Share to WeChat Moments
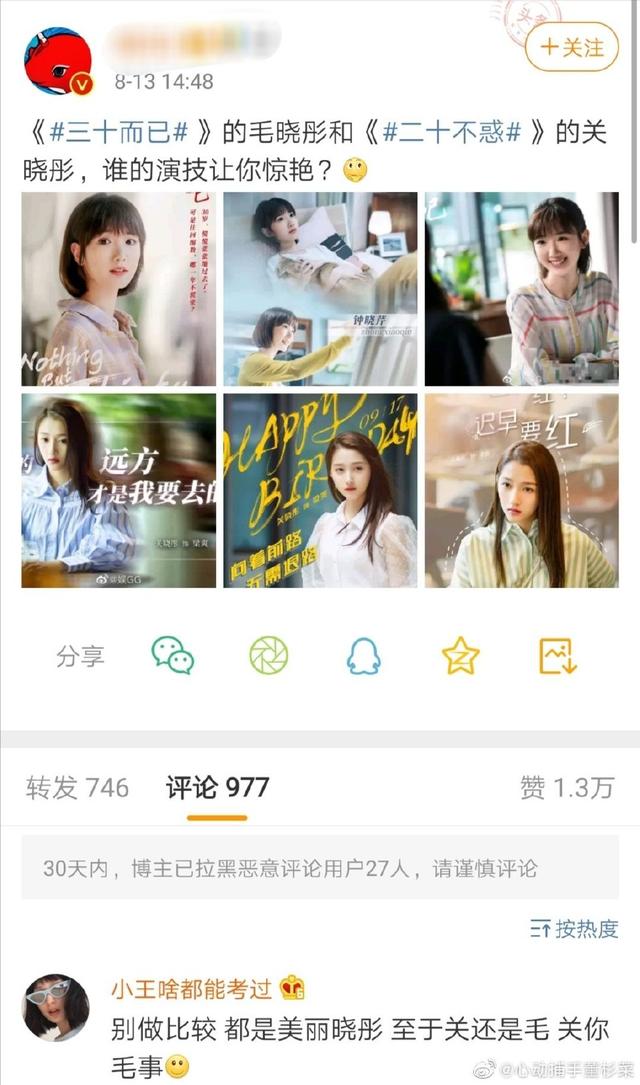The width and height of the screenshot is (640, 1085). [x=269, y=656]
